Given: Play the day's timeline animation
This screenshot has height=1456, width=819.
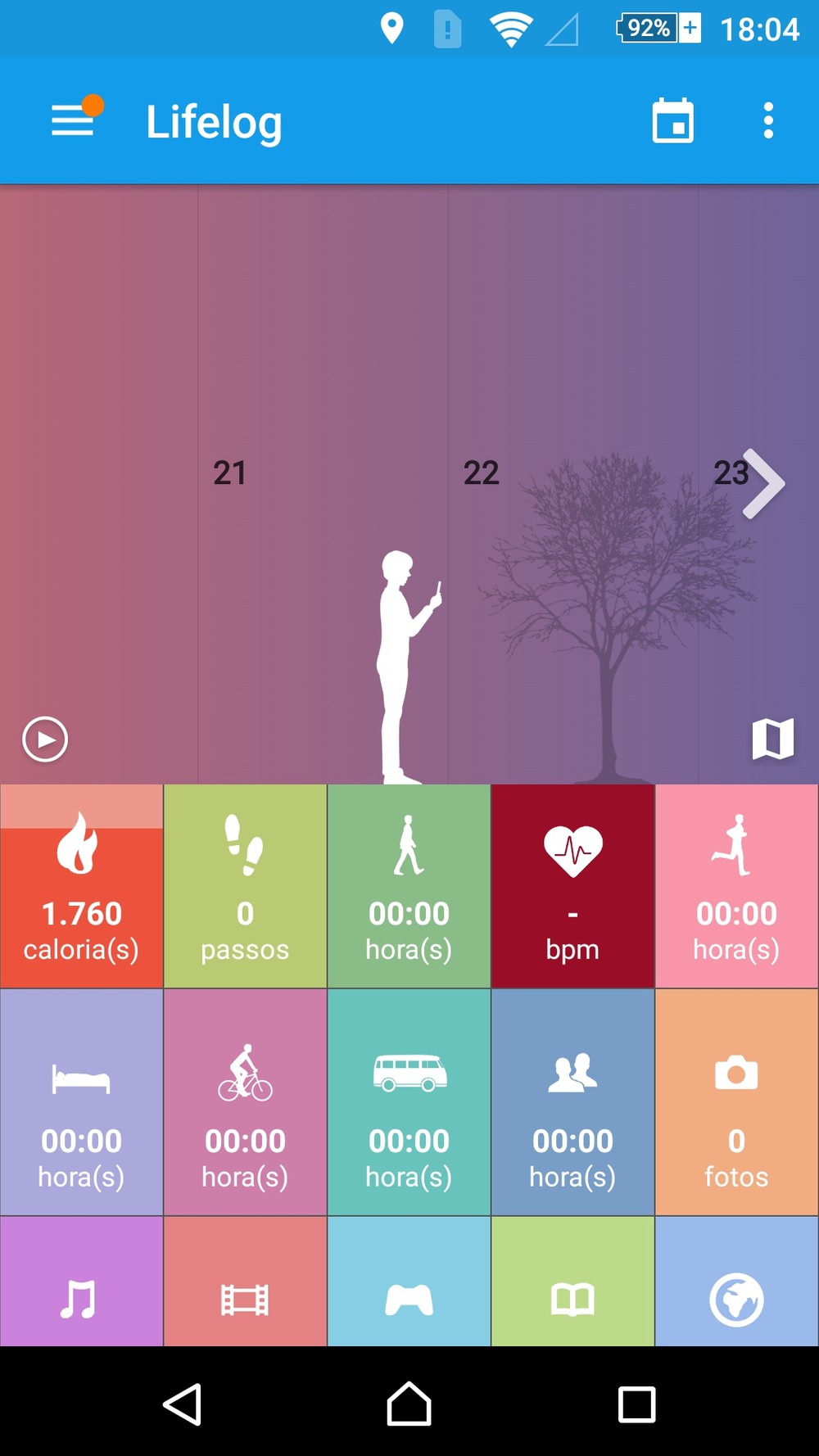Looking at the screenshot, I should pos(45,739).
